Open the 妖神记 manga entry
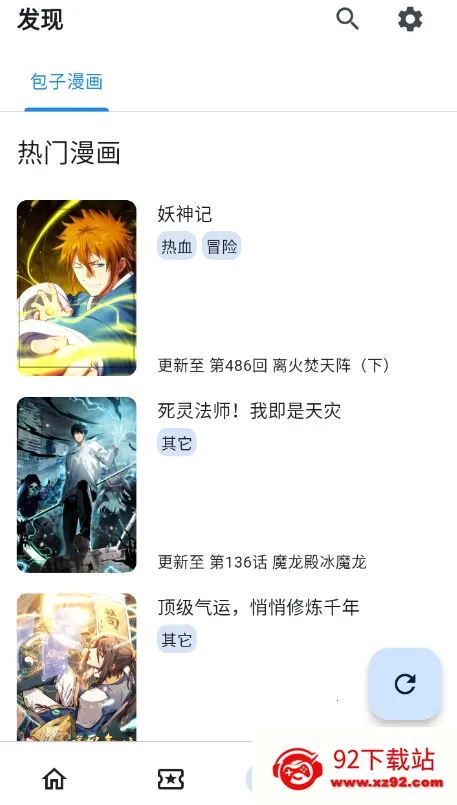The image size is (457, 805). [228, 288]
